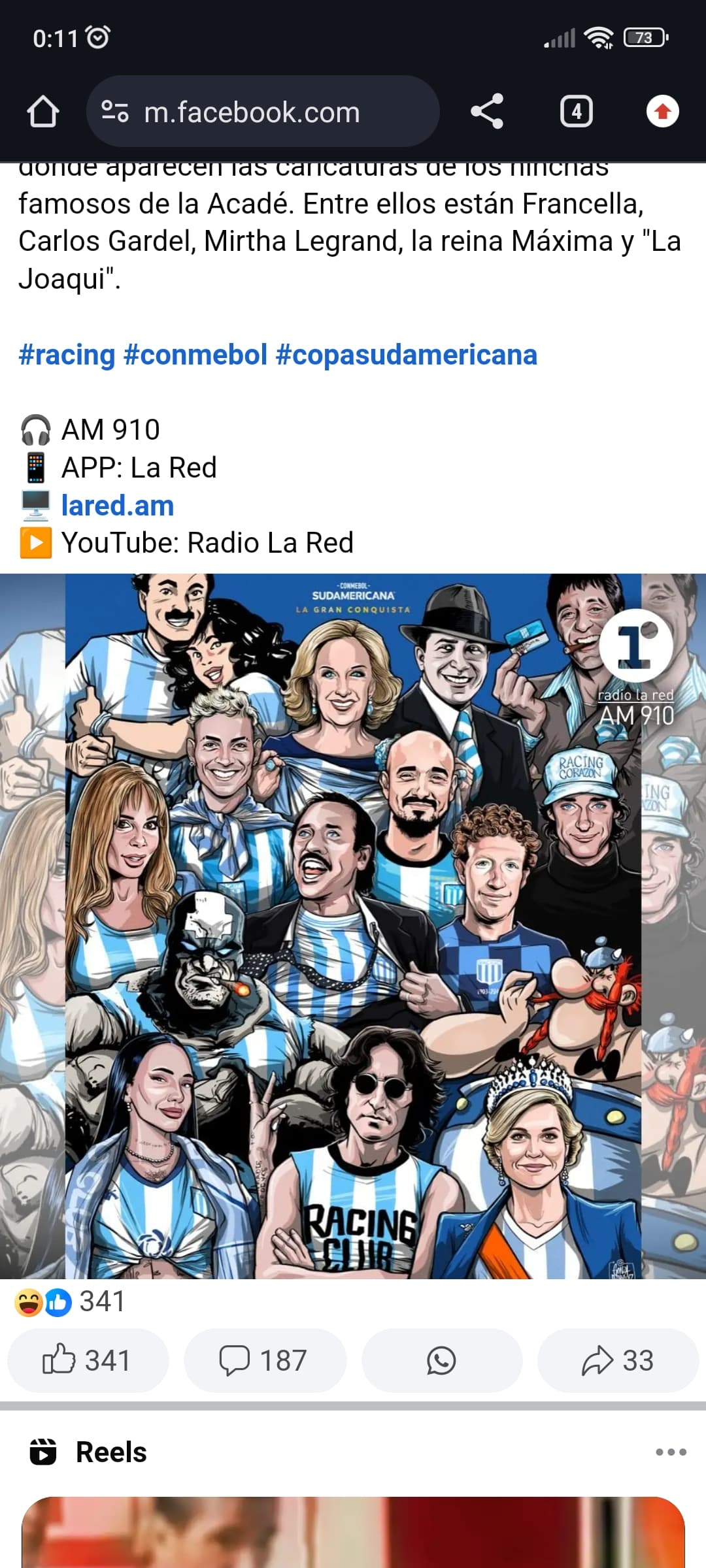Open the 187 comments

[x=265, y=1361]
